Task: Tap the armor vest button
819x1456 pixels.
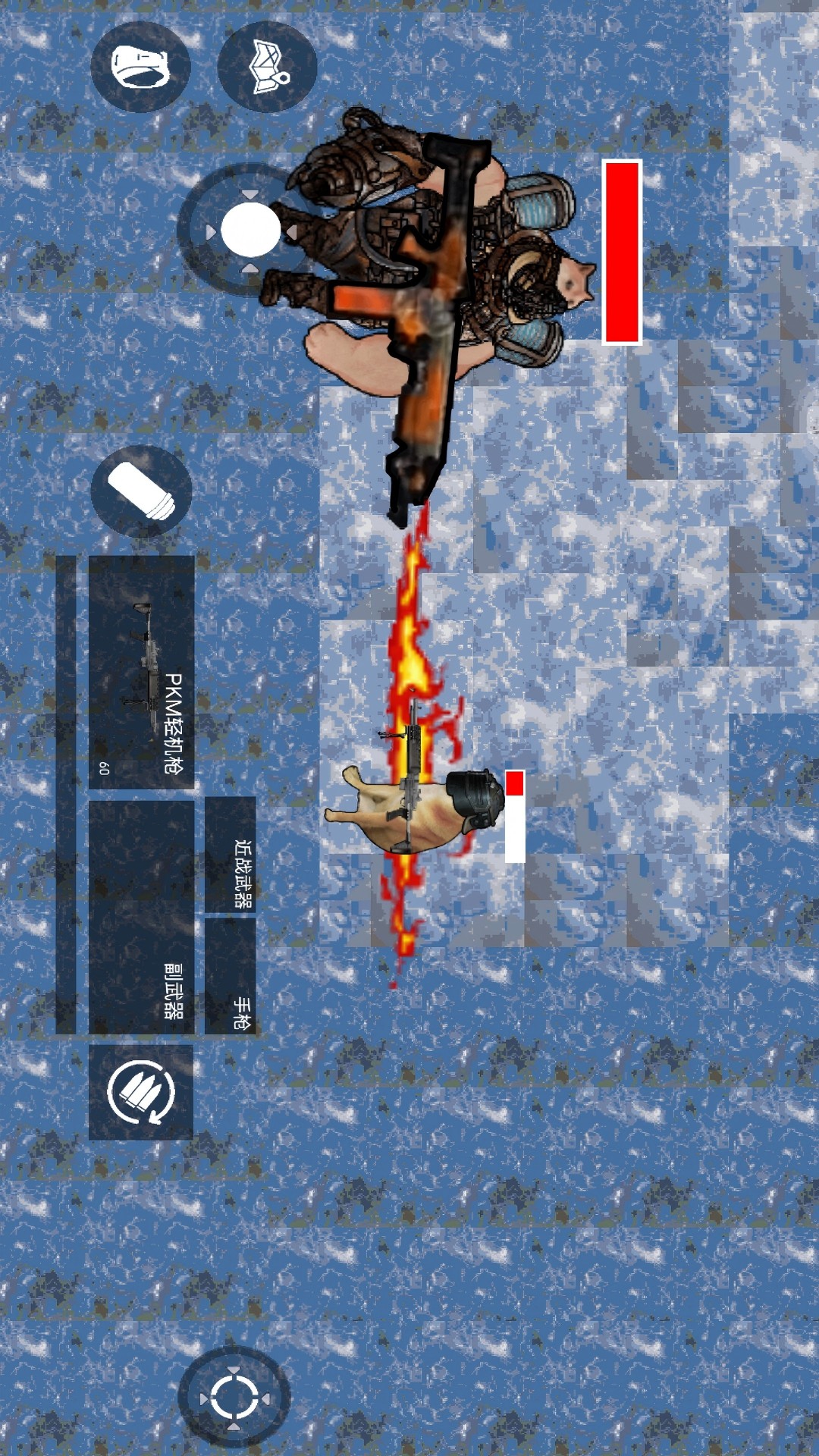Action: click(x=267, y=67)
